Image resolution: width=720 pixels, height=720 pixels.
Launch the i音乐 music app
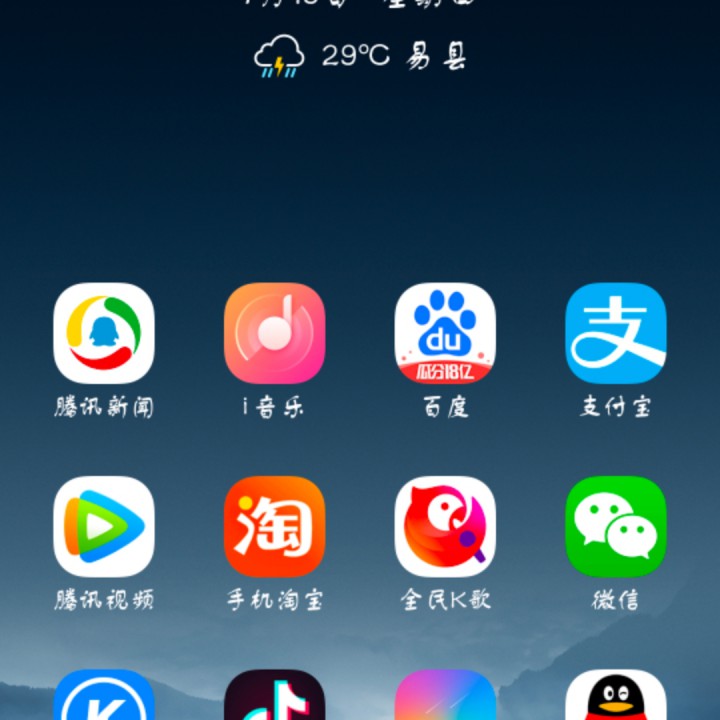click(x=274, y=333)
